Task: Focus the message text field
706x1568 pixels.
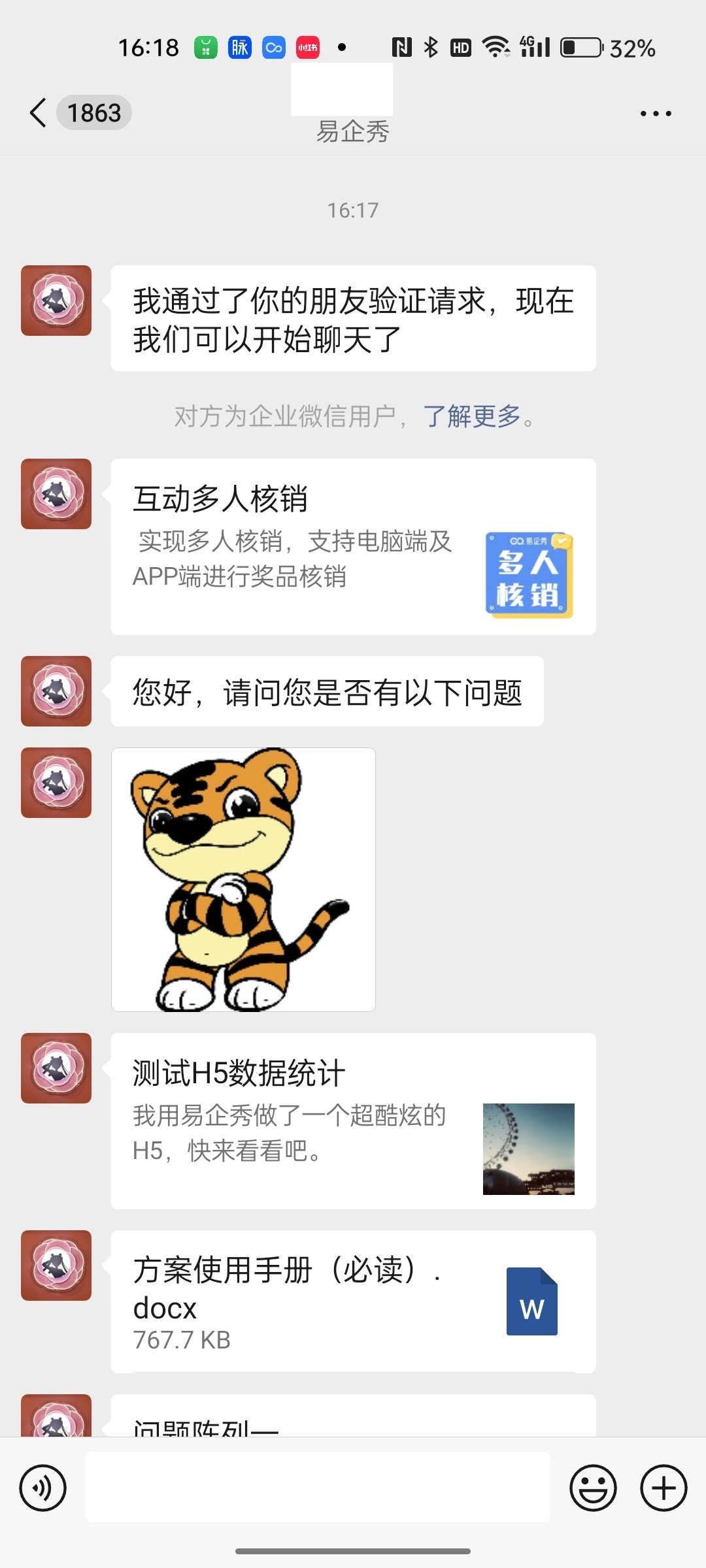Action: point(318,1487)
